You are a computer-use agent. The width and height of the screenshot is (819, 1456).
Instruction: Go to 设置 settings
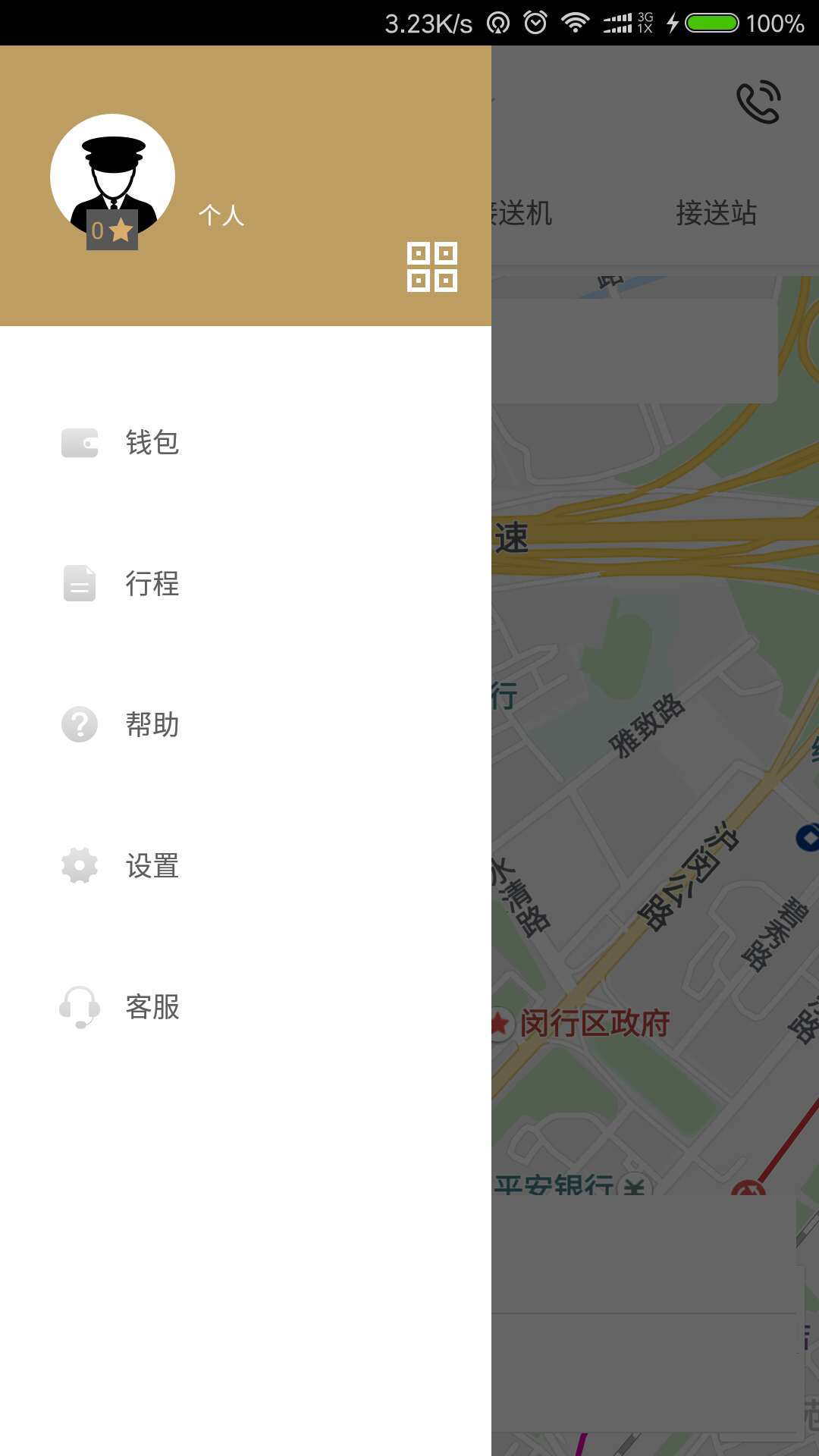[152, 866]
